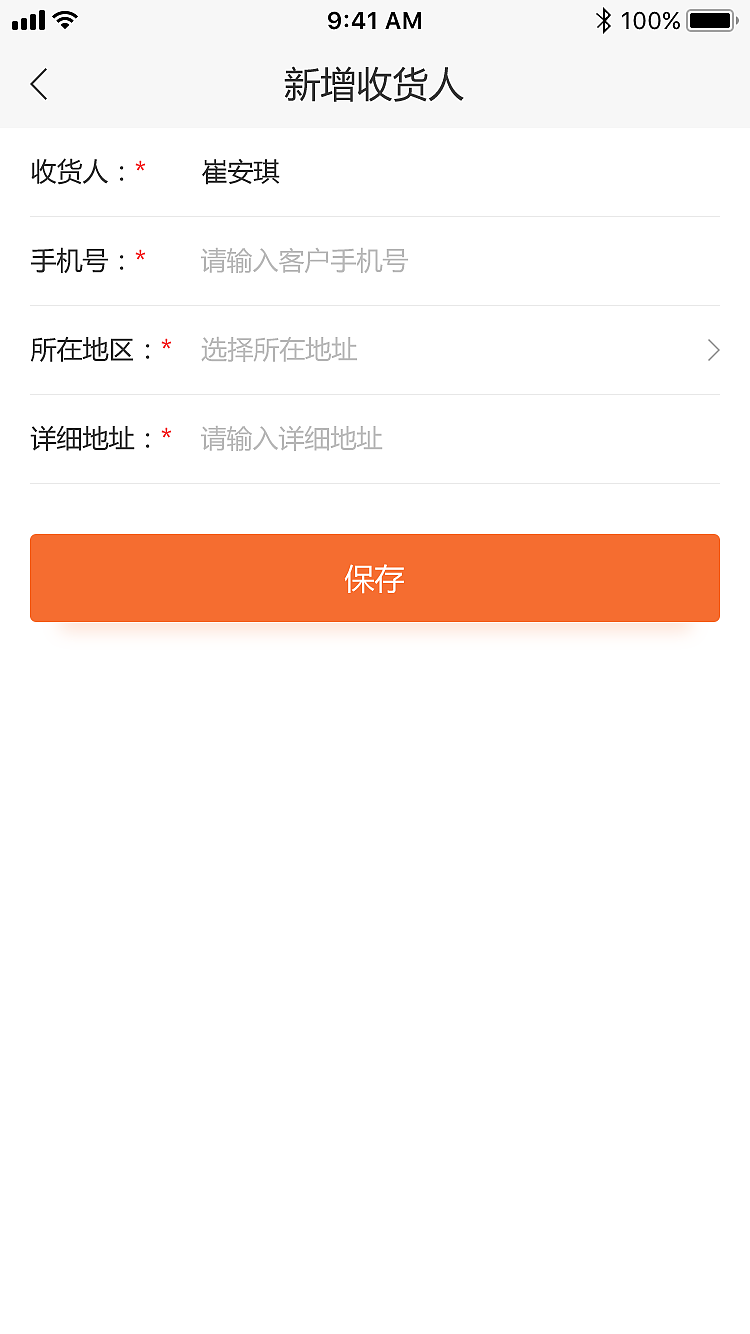This screenshot has height=1334, width=750.
Task: Click the 9:41 AM clock in the status bar
Action: (374, 19)
